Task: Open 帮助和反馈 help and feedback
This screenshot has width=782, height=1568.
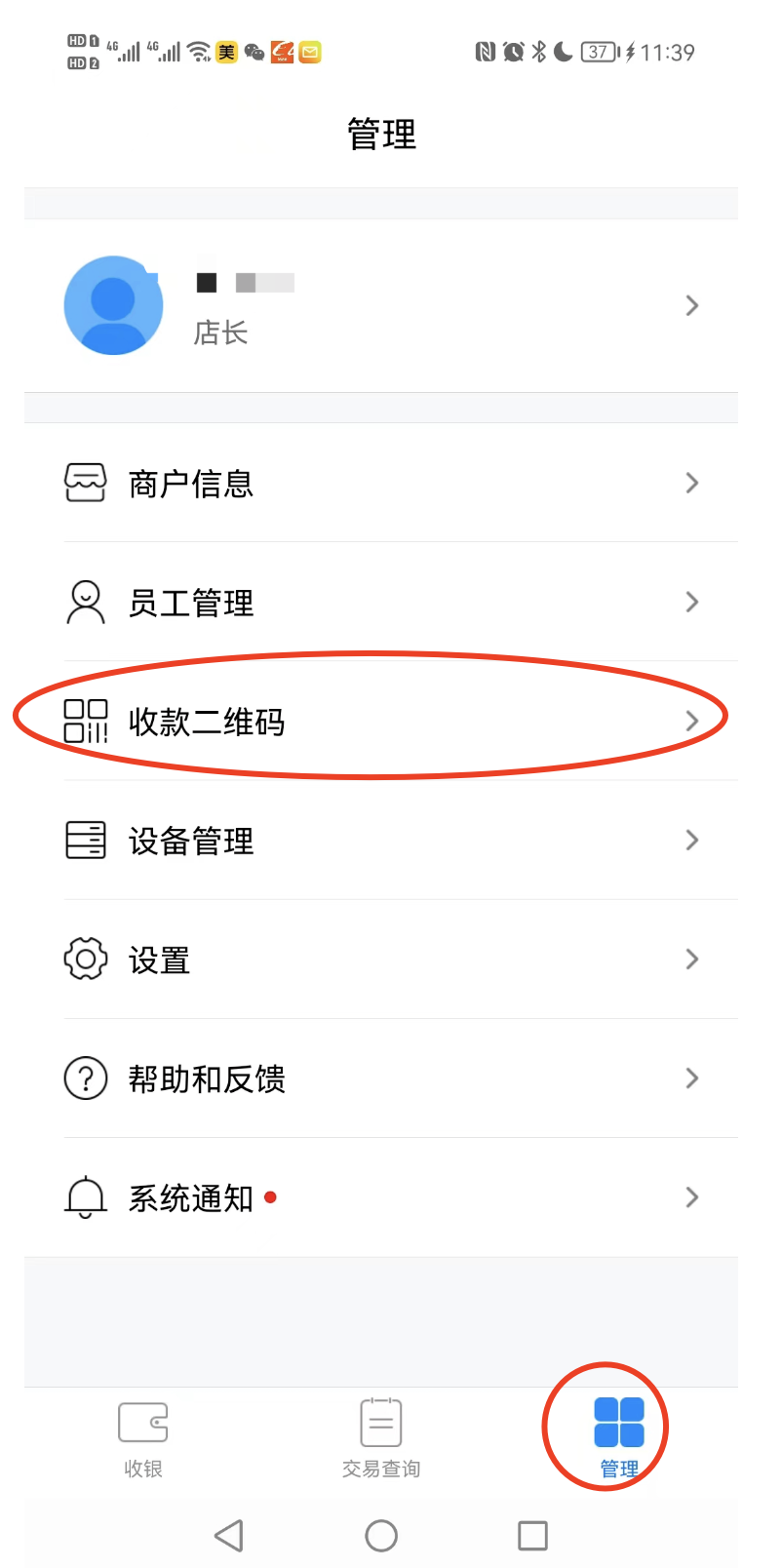Action: click(x=380, y=1078)
